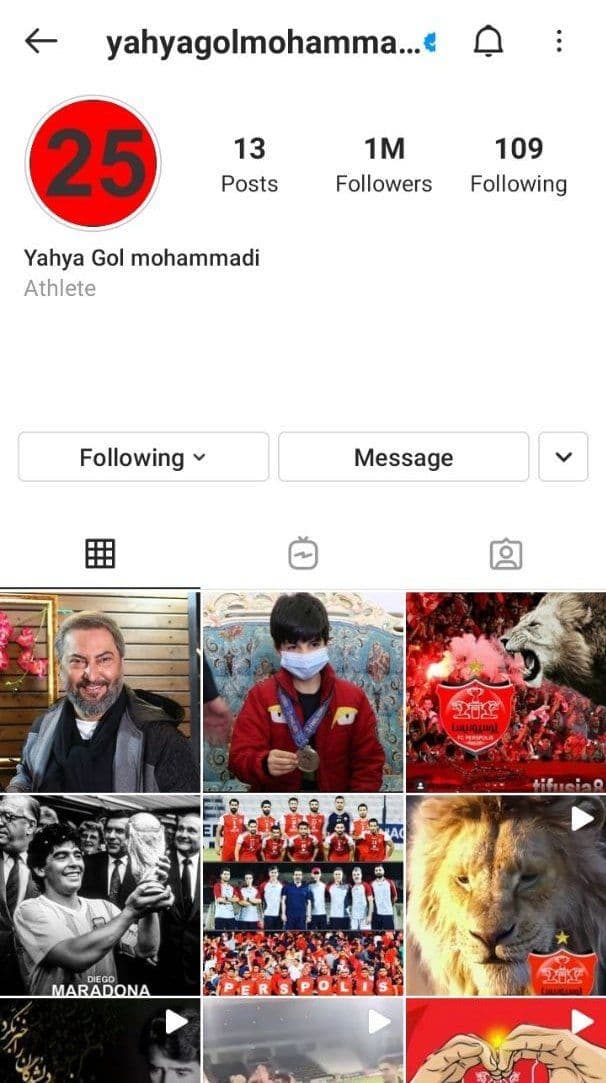Expand suggested accounts with chevron button
Screen dimensions: 606x1083
(563, 457)
